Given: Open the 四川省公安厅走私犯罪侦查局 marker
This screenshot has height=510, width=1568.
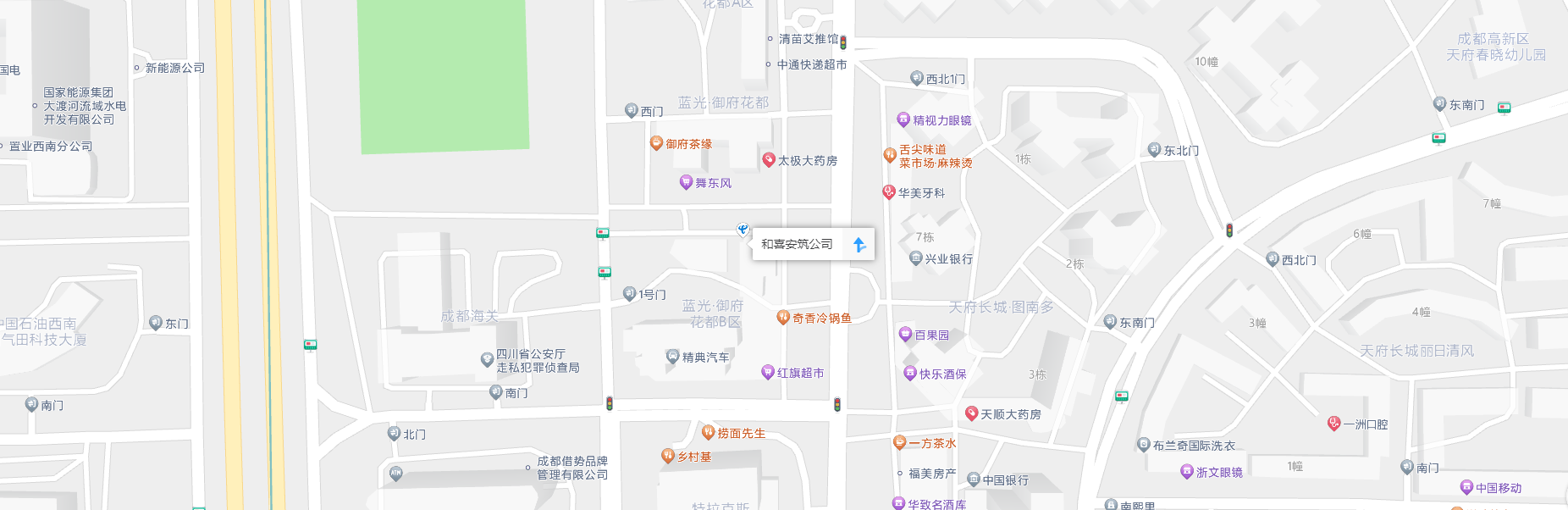Looking at the screenshot, I should (487, 360).
